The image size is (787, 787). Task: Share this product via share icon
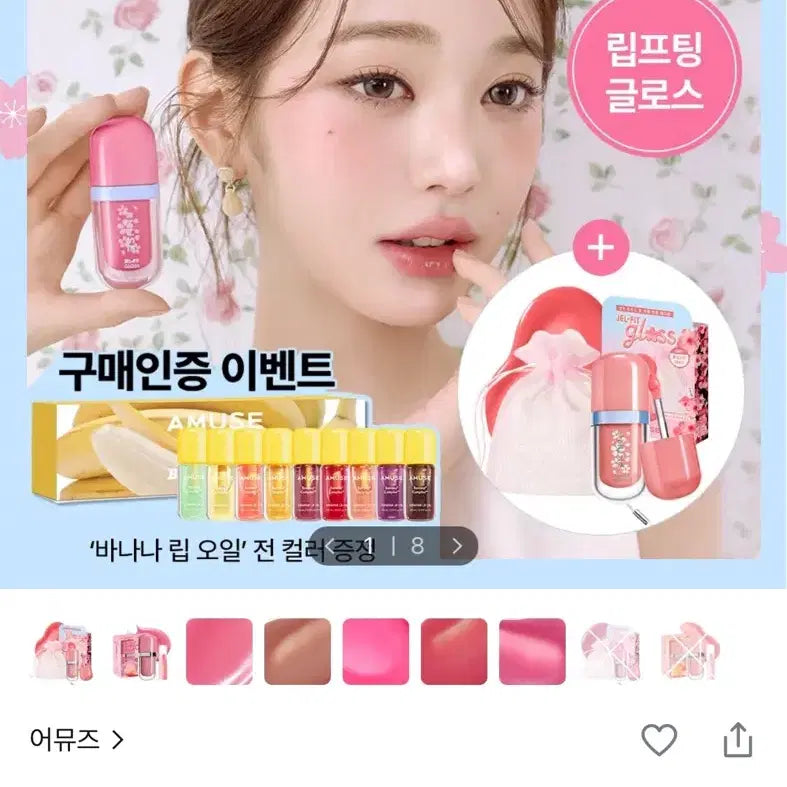click(737, 741)
